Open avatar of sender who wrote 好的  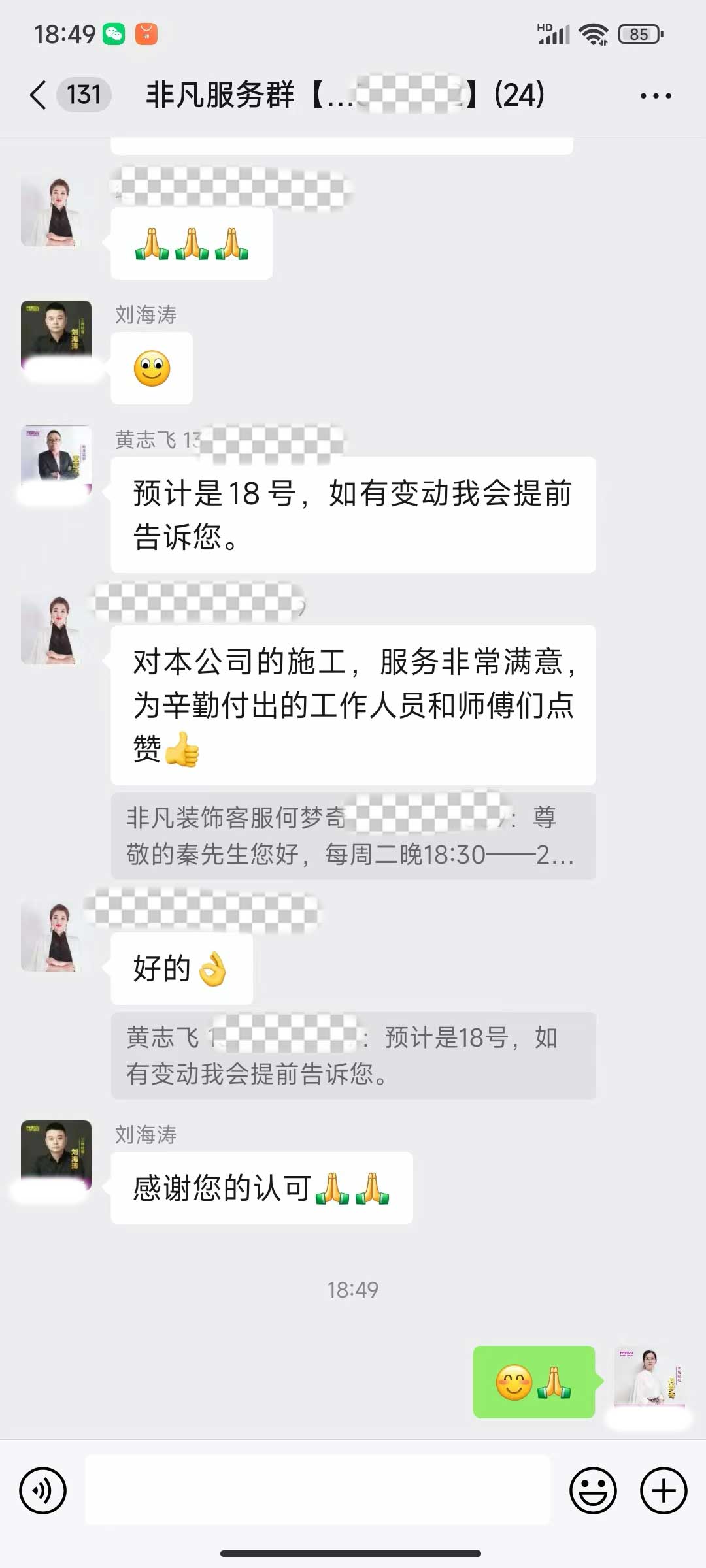point(52,937)
